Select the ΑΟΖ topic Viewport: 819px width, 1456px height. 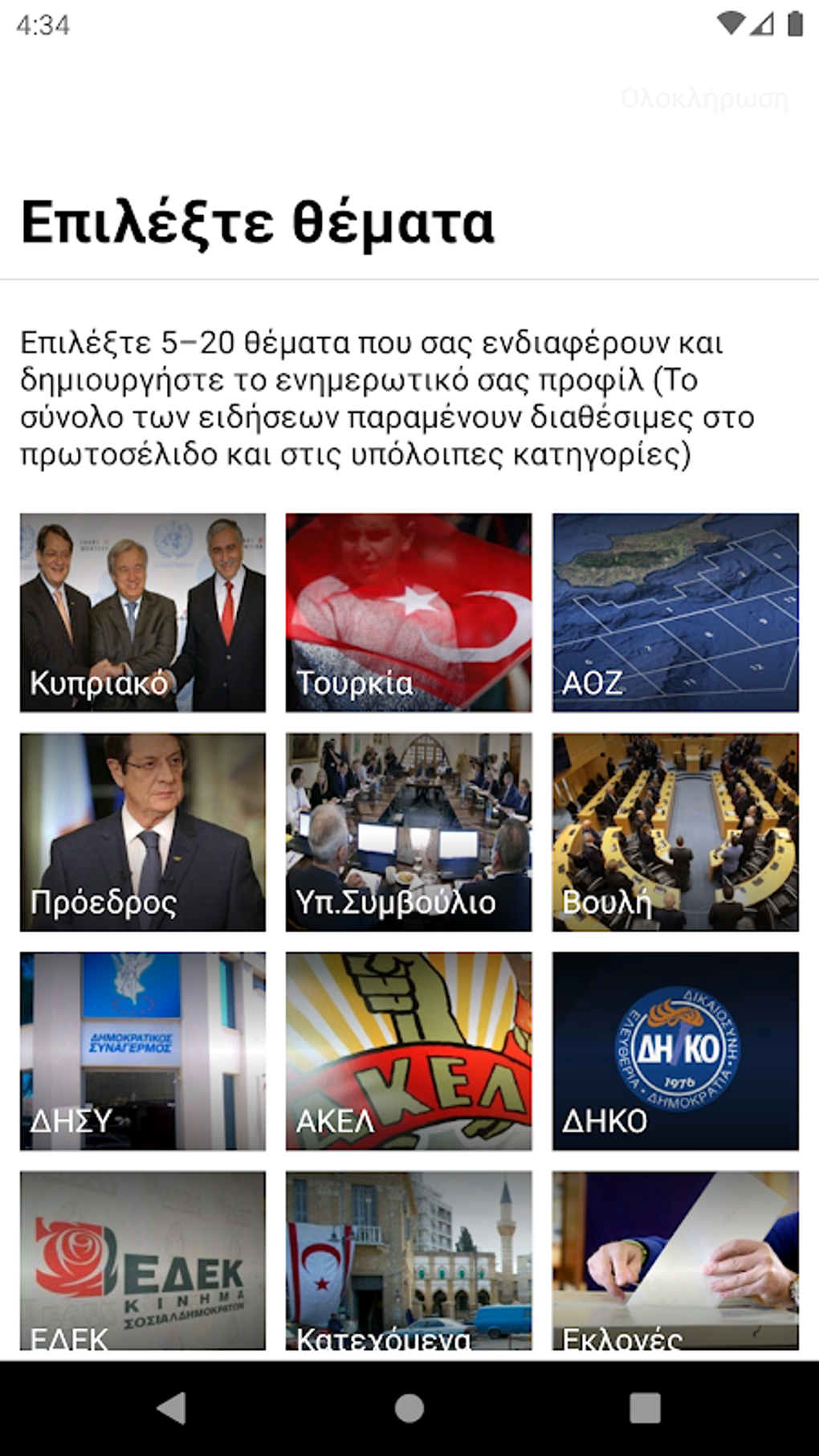click(675, 612)
